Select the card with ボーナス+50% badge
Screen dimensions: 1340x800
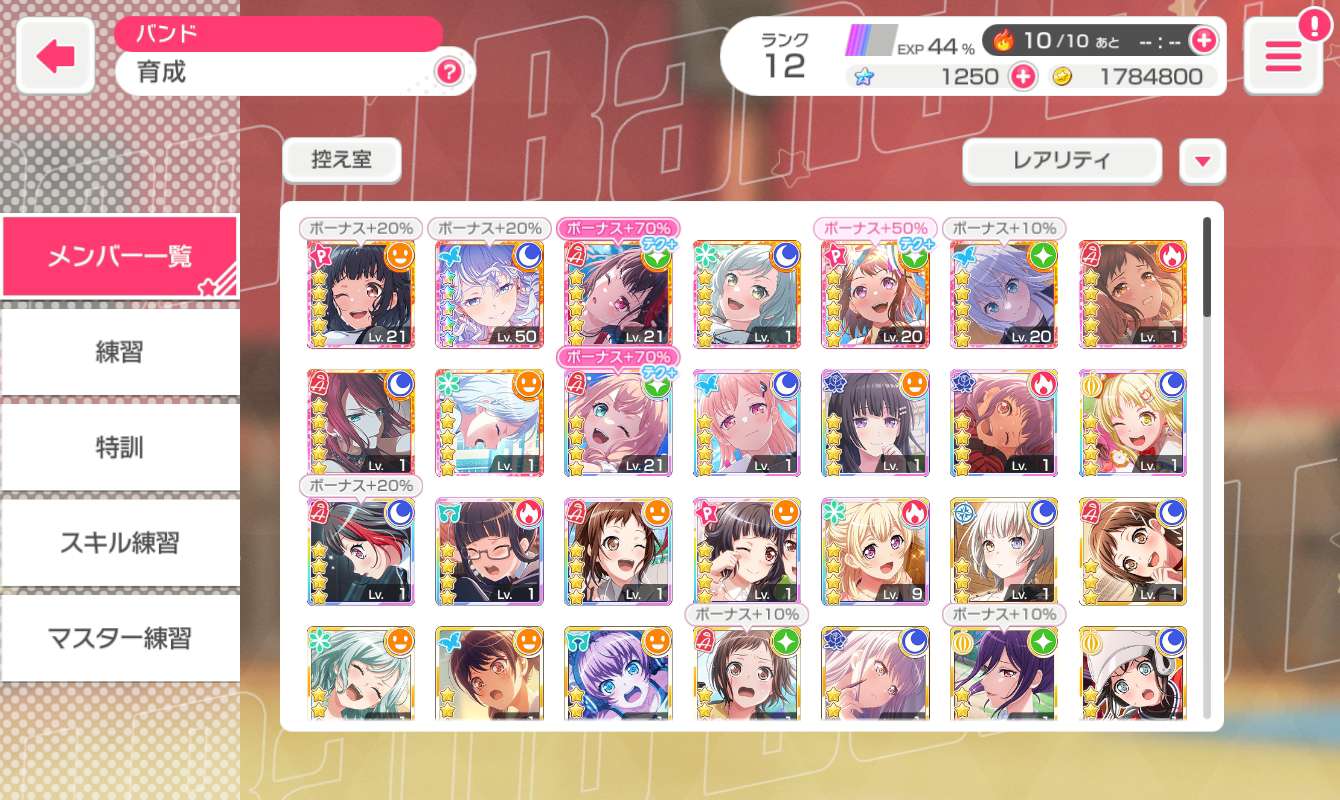[875, 295]
